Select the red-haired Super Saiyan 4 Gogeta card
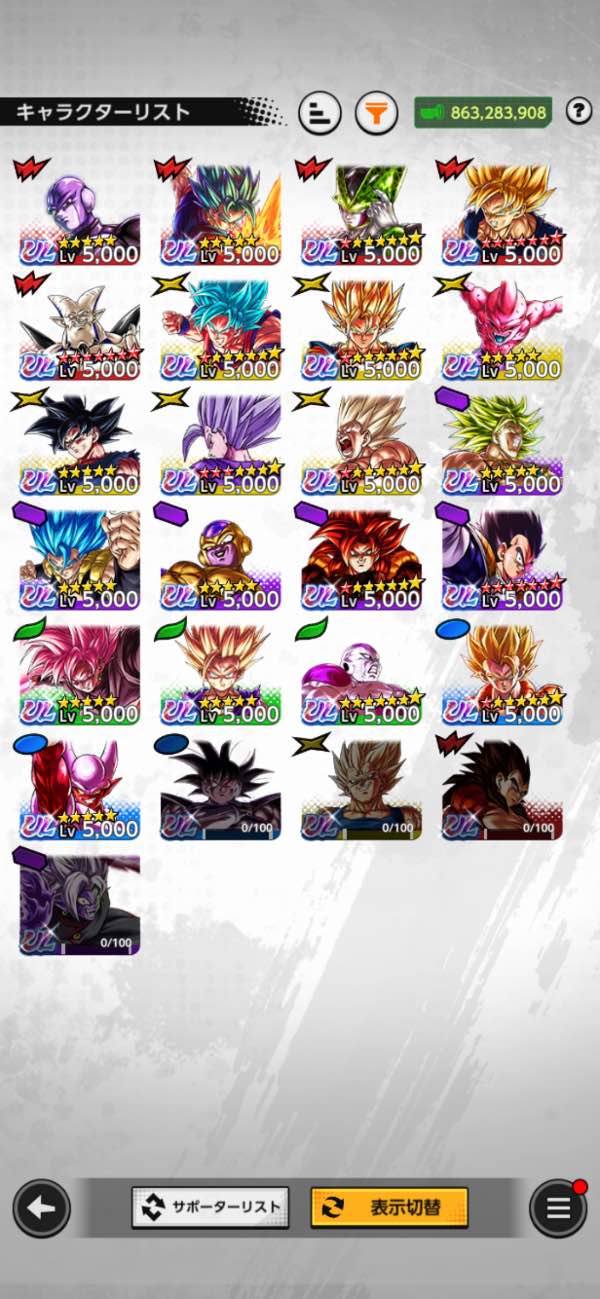Image resolution: width=600 pixels, height=1299 pixels. click(x=362, y=559)
